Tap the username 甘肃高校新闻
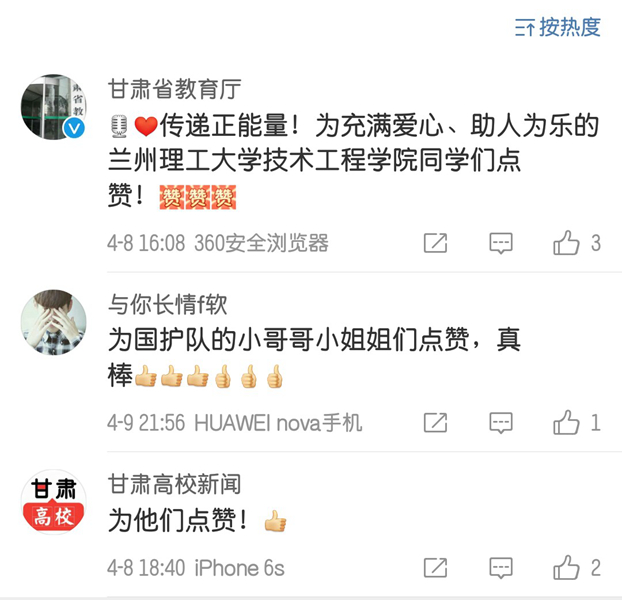Image resolution: width=622 pixels, height=600 pixels. 174,485
